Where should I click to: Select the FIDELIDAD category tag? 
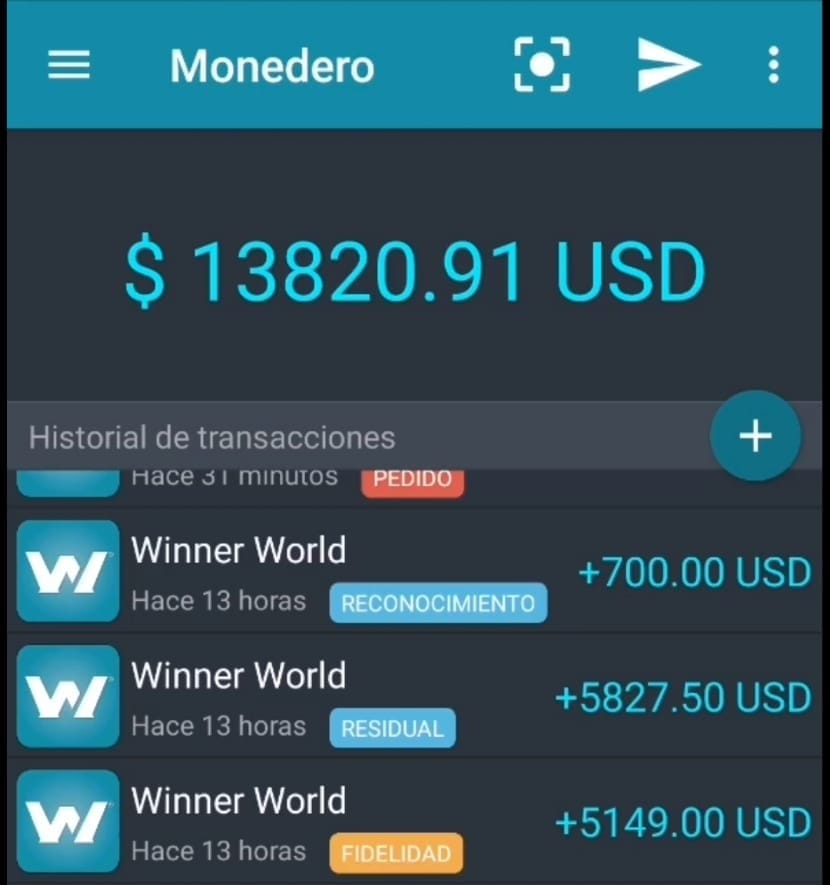coord(396,853)
